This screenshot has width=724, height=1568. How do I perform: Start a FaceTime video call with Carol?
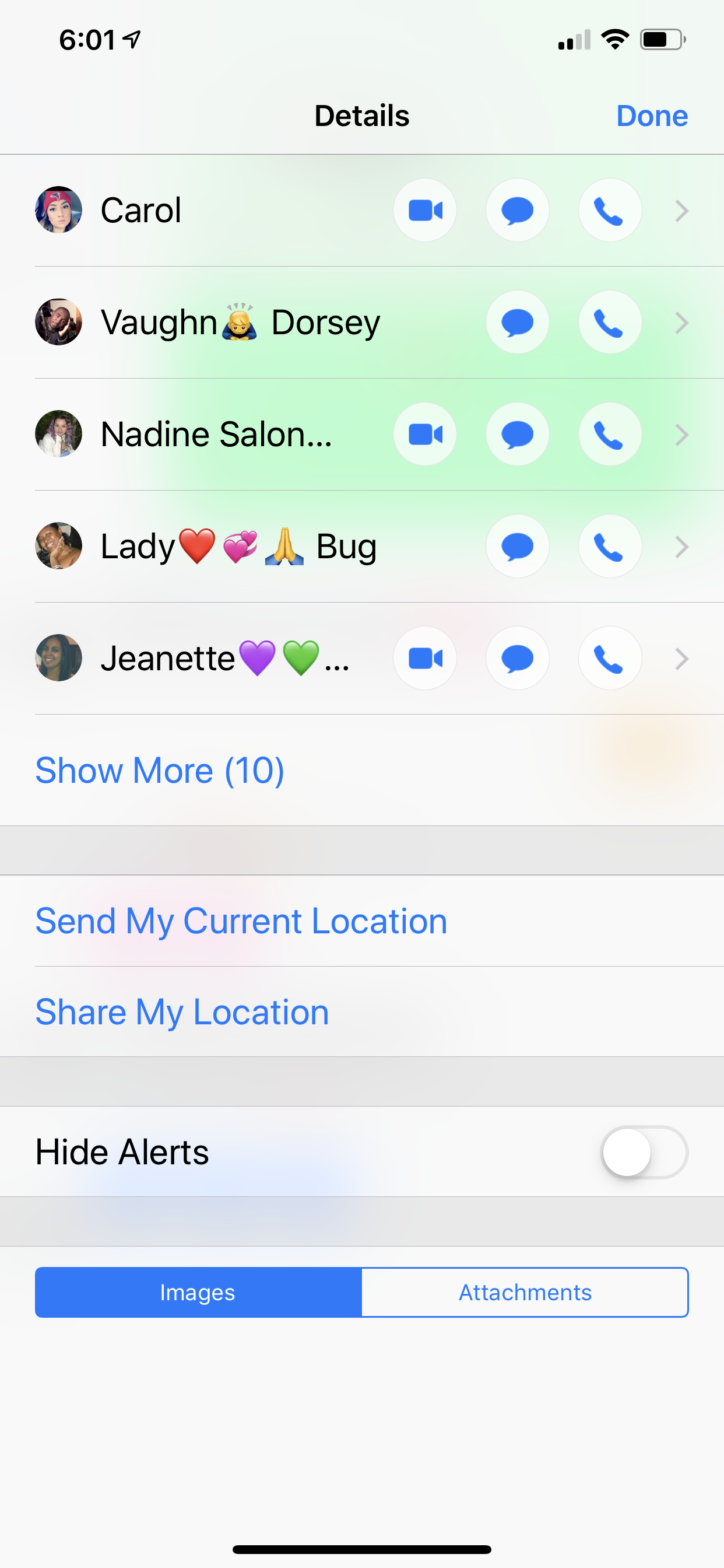coord(425,211)
